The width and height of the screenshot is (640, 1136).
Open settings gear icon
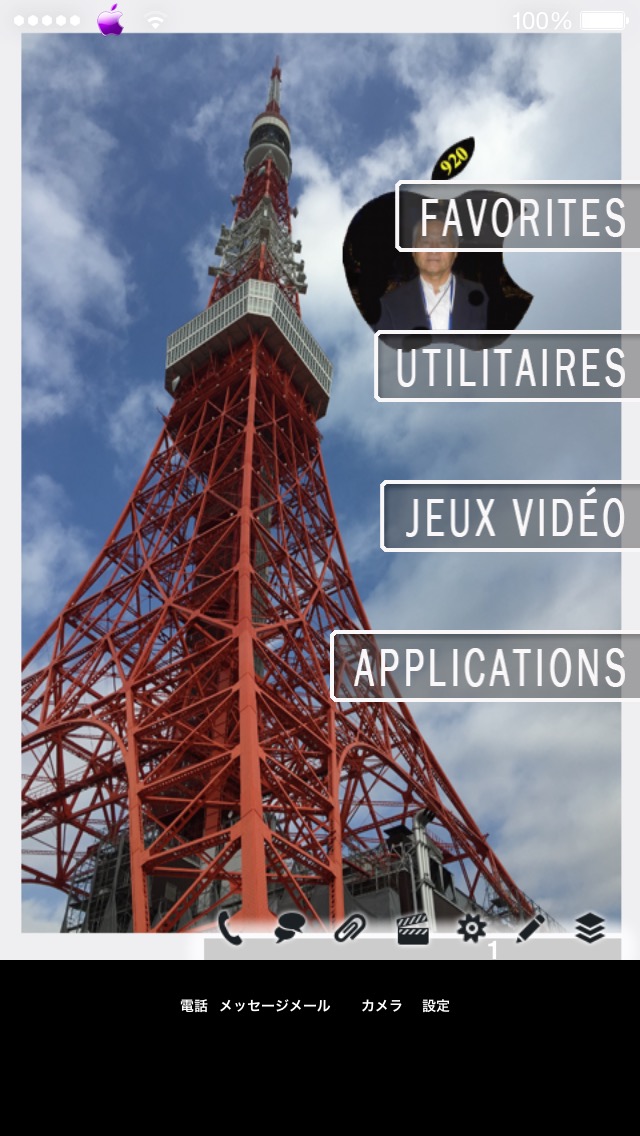471,928
